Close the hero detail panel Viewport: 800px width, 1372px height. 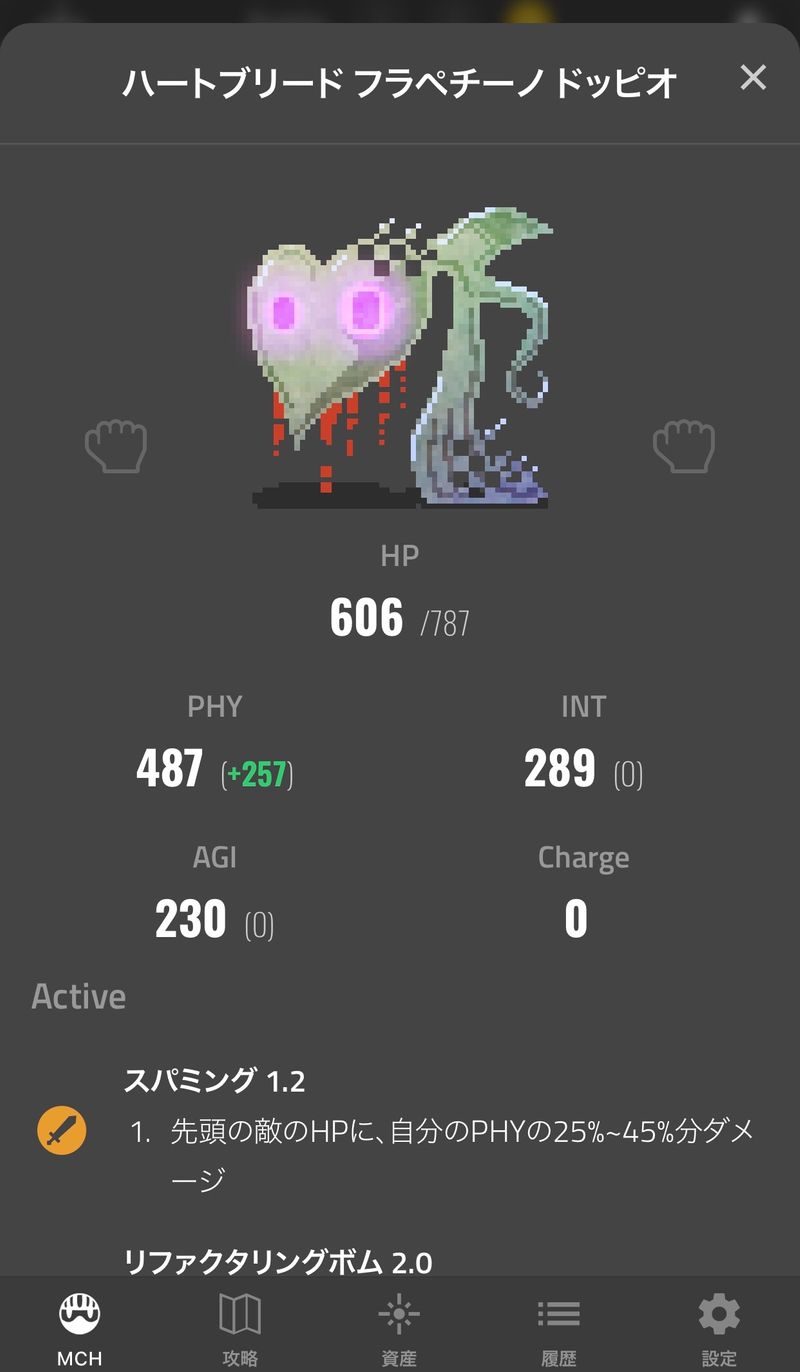[752, 78]
